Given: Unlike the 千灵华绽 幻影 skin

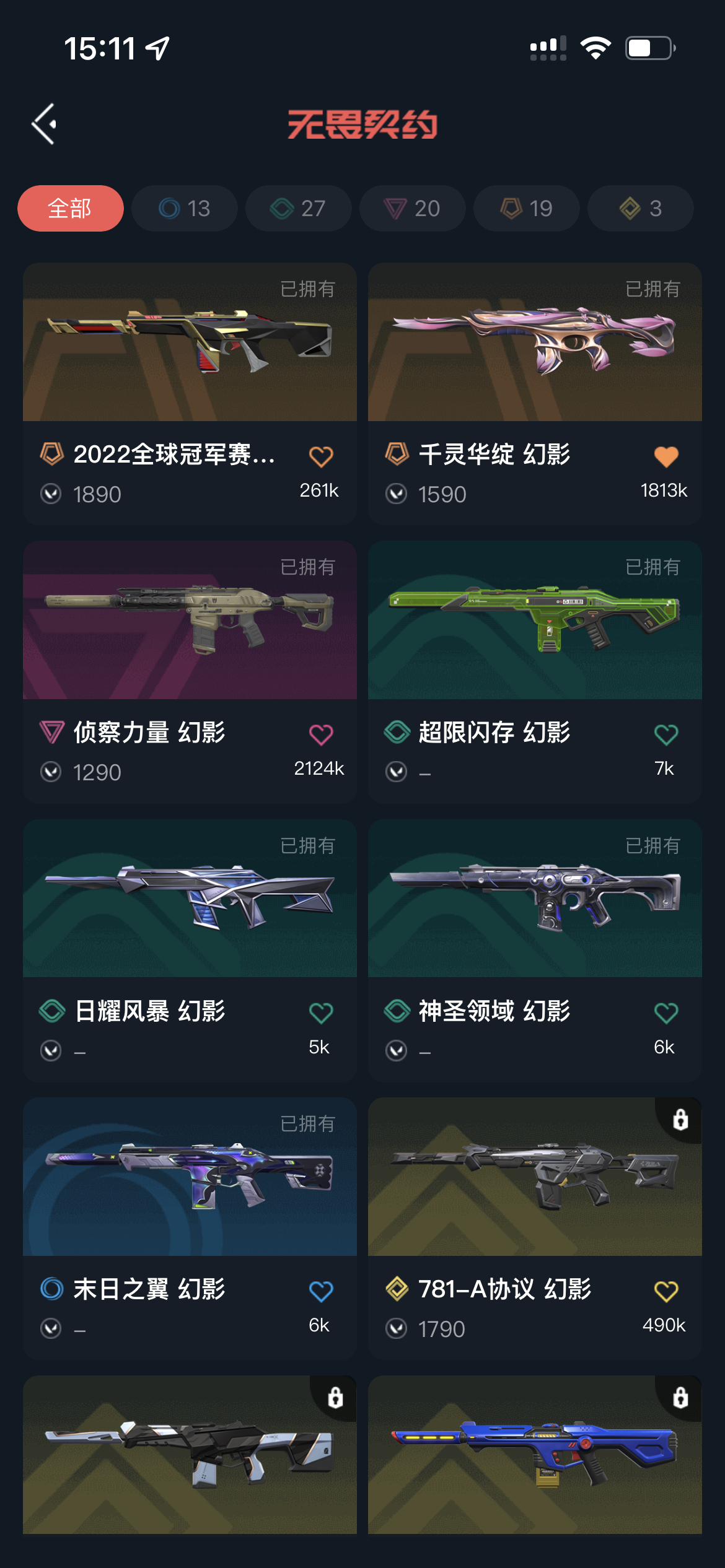Looking at the screenshot, I should [666, 457].
